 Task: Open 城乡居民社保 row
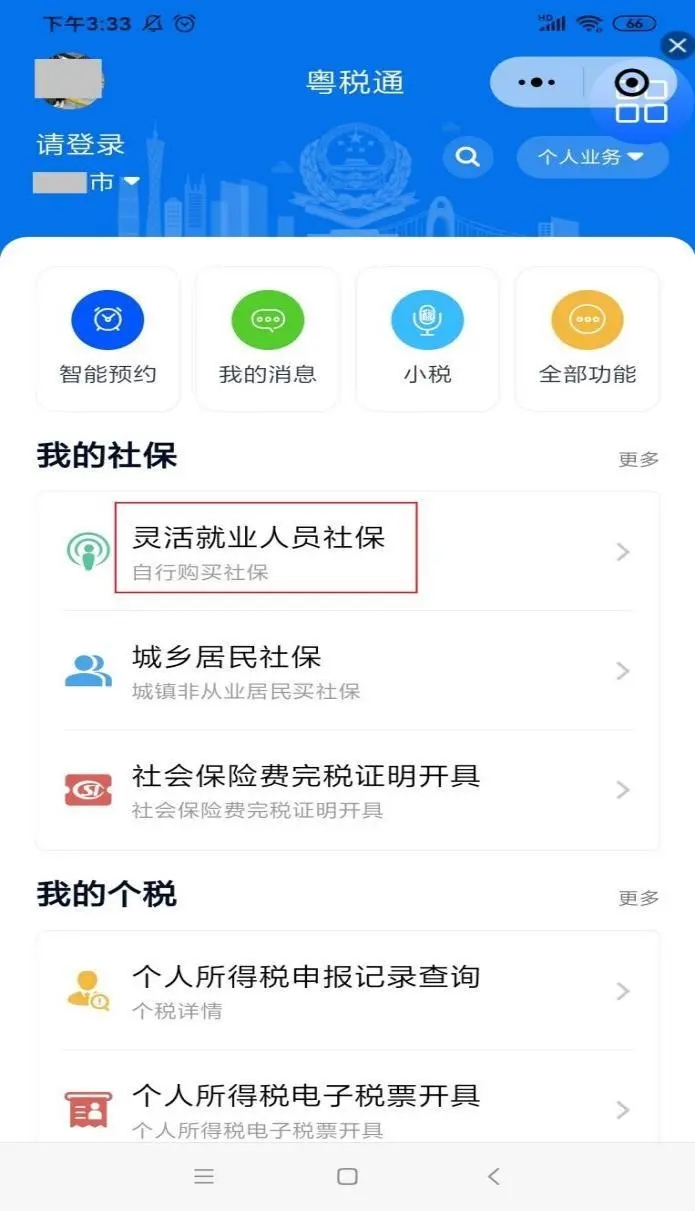click(346, 670)
